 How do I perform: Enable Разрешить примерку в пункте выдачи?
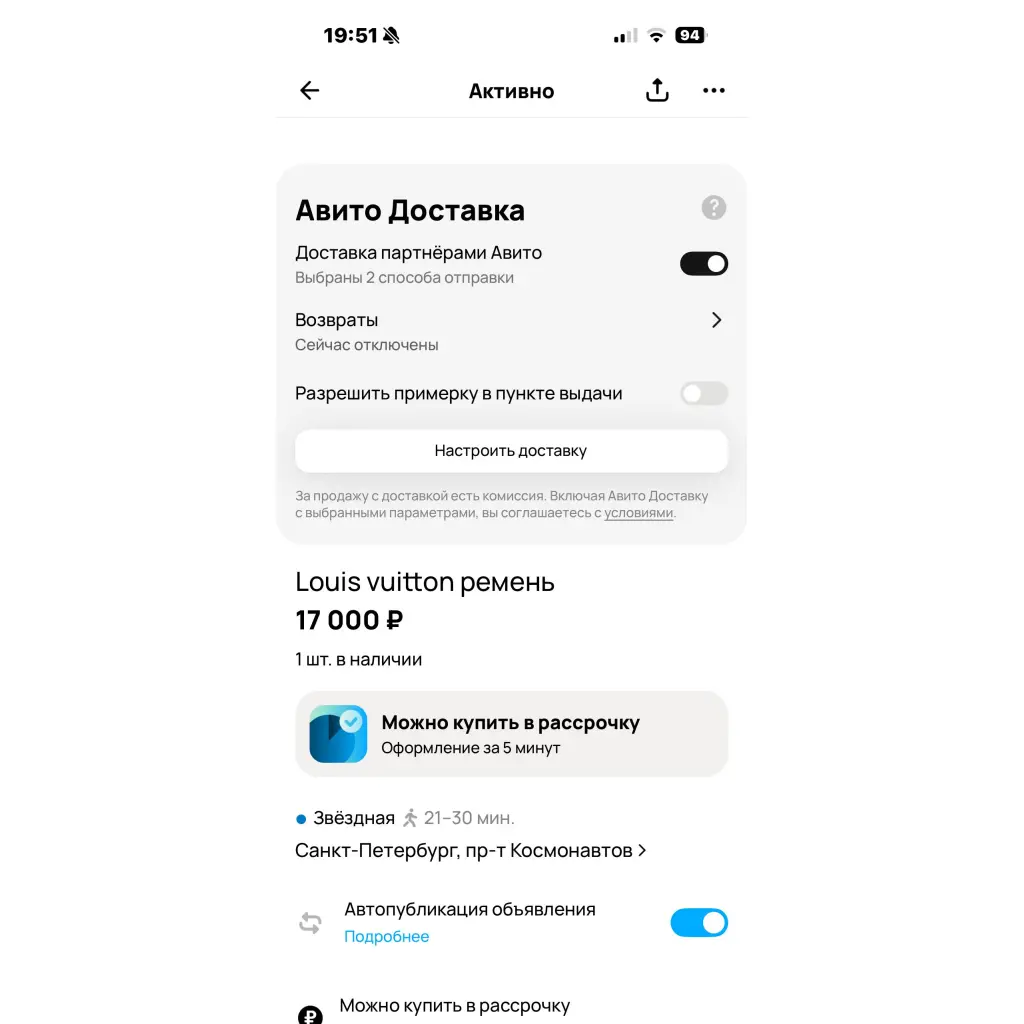point(704,394)
